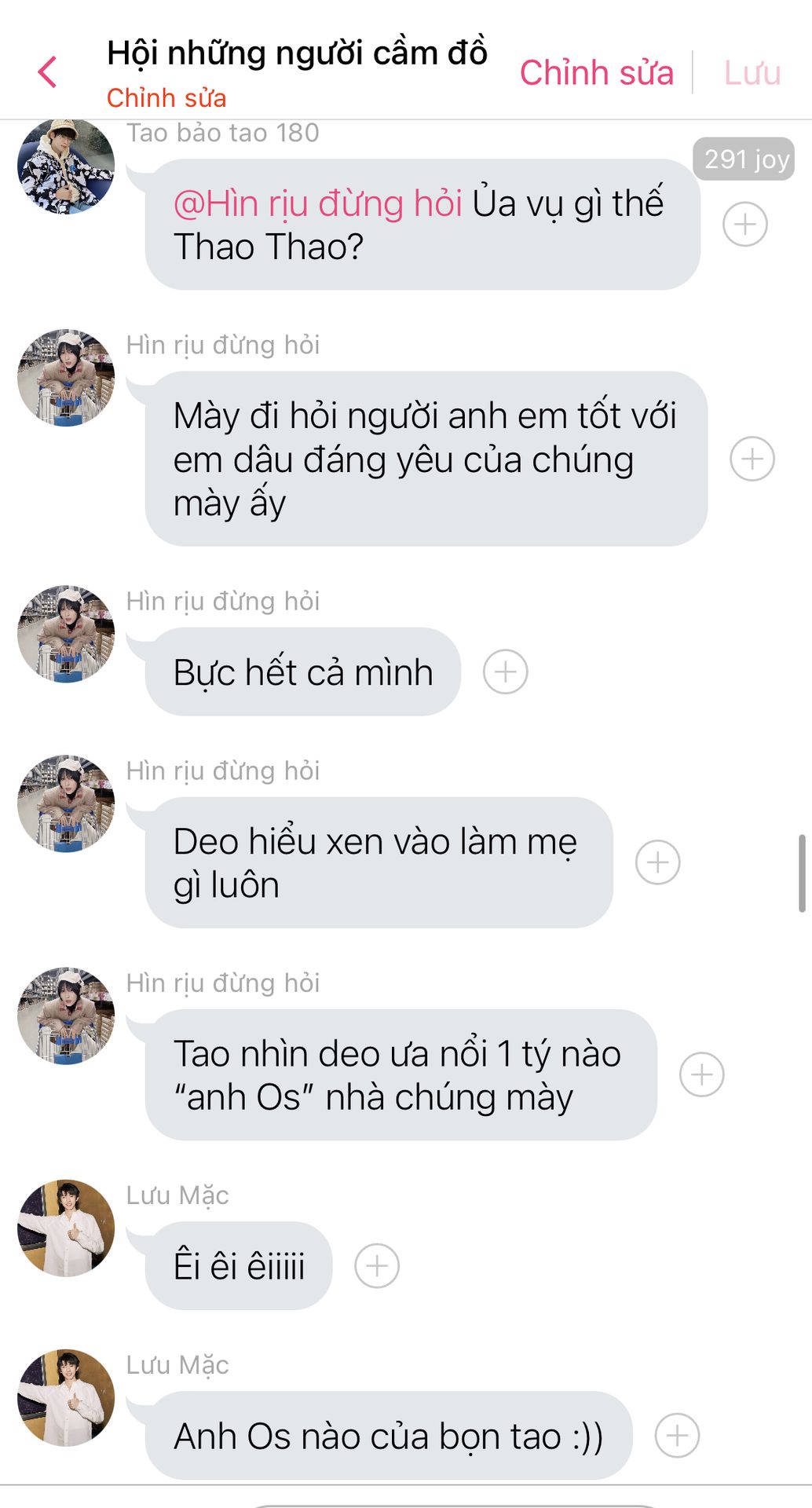Open avatar beside "Bực hết cả mình"
812x1508 pixels.
coord(66,633)
